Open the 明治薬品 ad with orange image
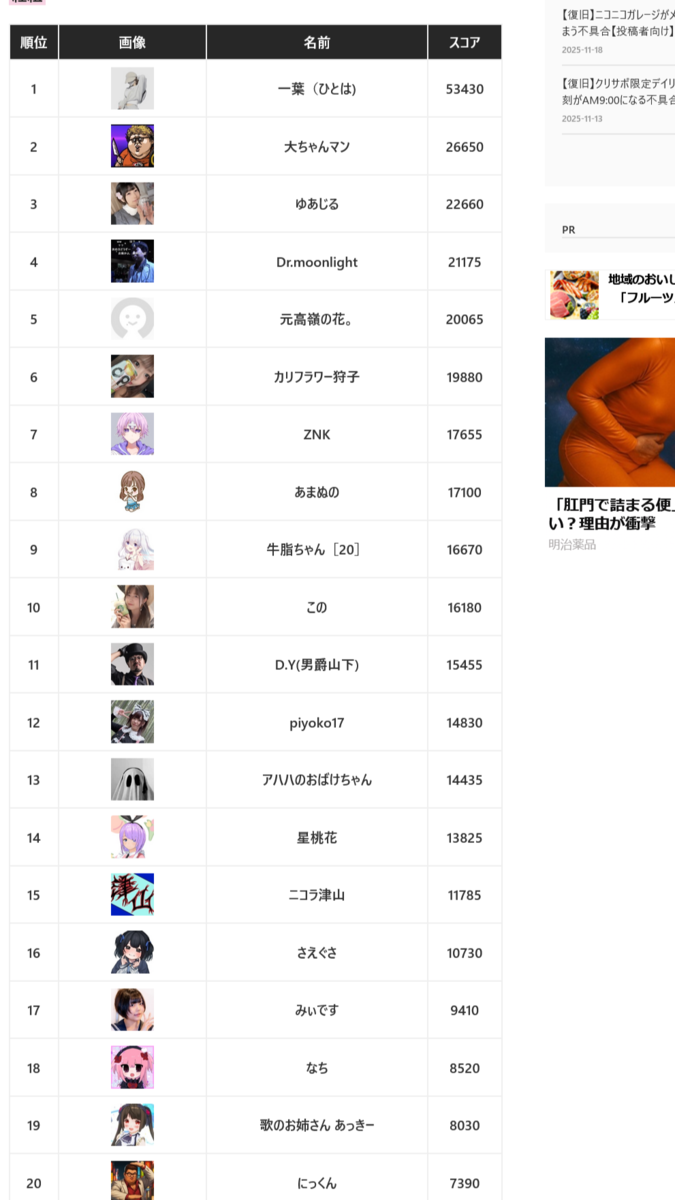The height and width of the screenshot is (1200, 675). click(610, 443)
